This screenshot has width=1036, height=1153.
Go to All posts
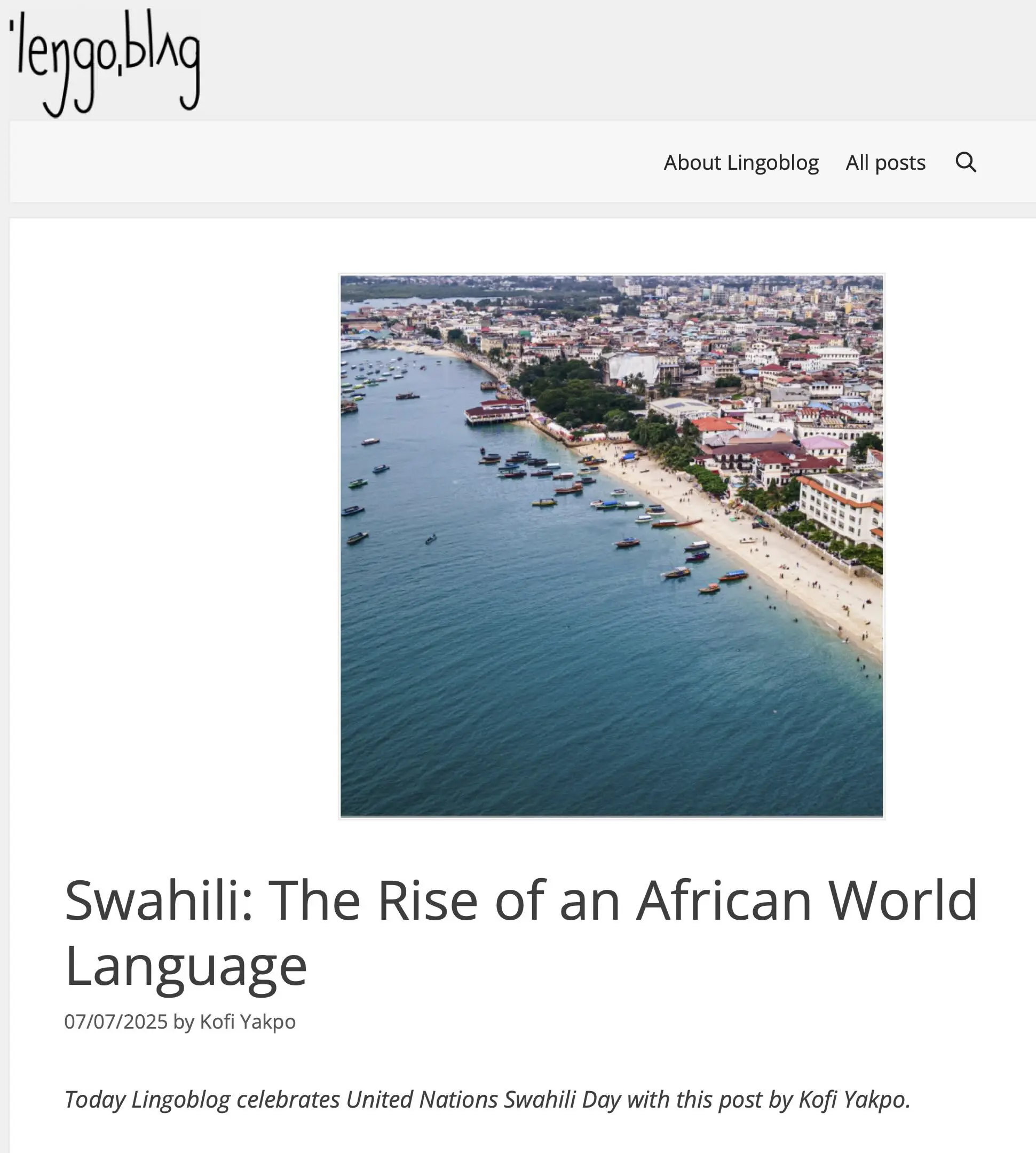[885, 163]
